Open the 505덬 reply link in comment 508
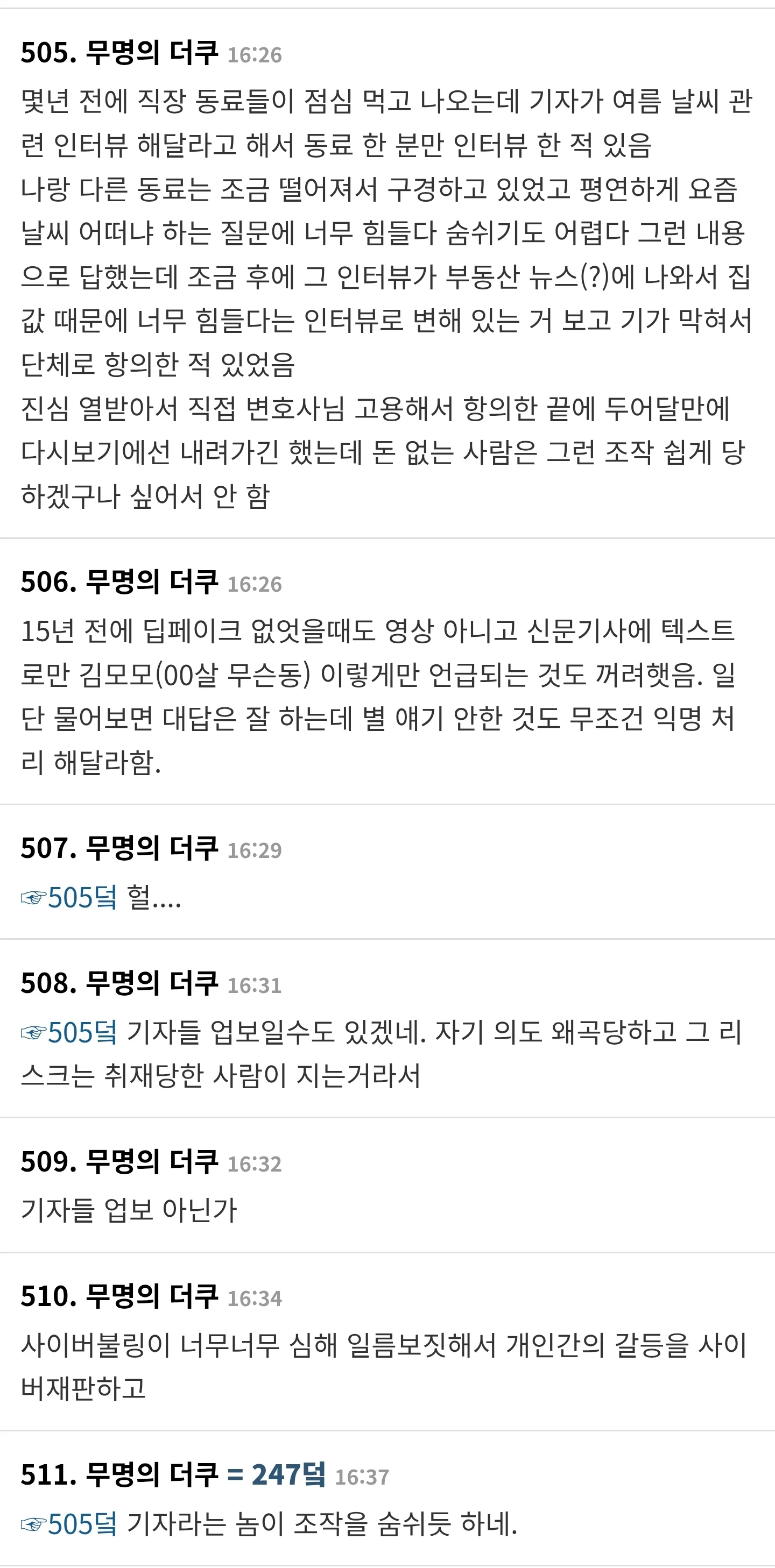 (x=69, y=1032)
